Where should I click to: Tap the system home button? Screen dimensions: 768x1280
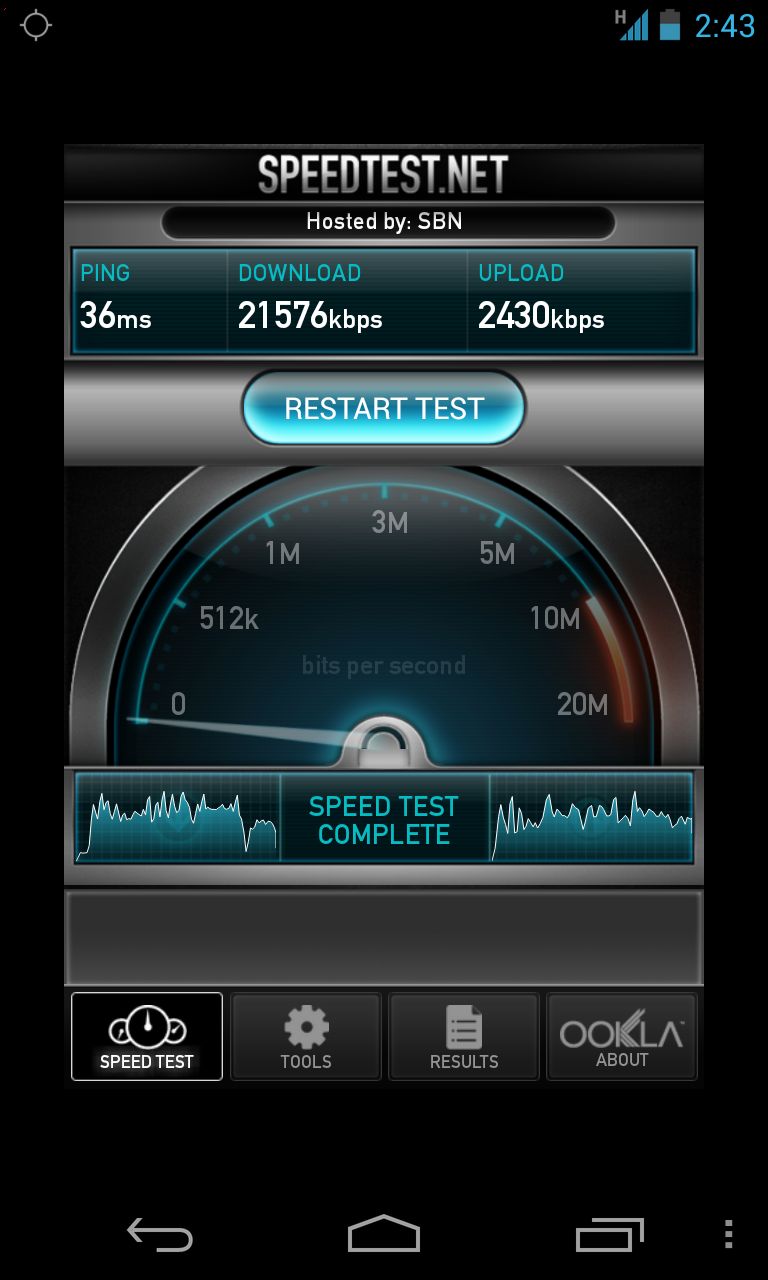(x=384, y=1235)
